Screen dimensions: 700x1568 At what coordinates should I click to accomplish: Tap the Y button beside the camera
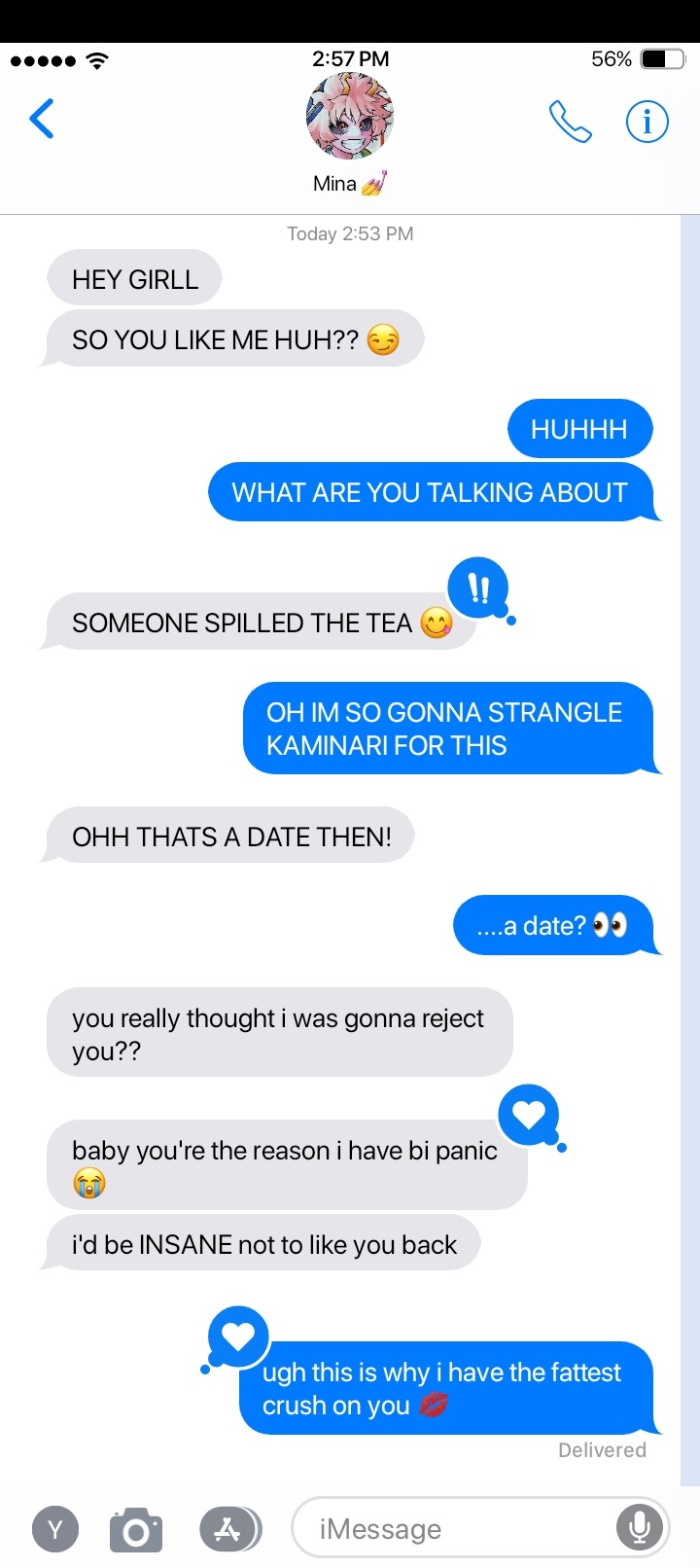(x=55, y=1529)
